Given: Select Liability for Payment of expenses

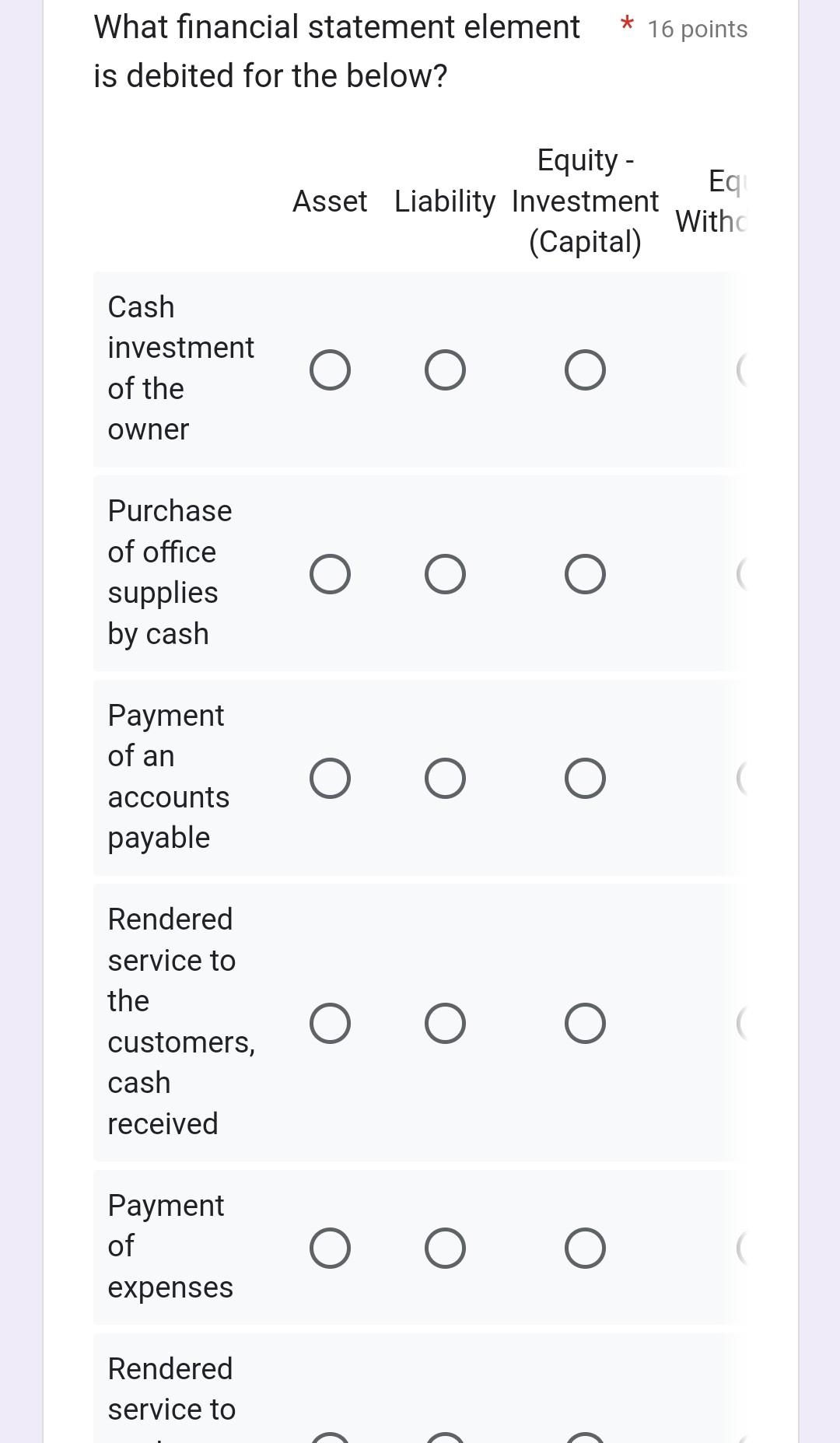Looking at the screenshot, I should (x=445, y=1249).
